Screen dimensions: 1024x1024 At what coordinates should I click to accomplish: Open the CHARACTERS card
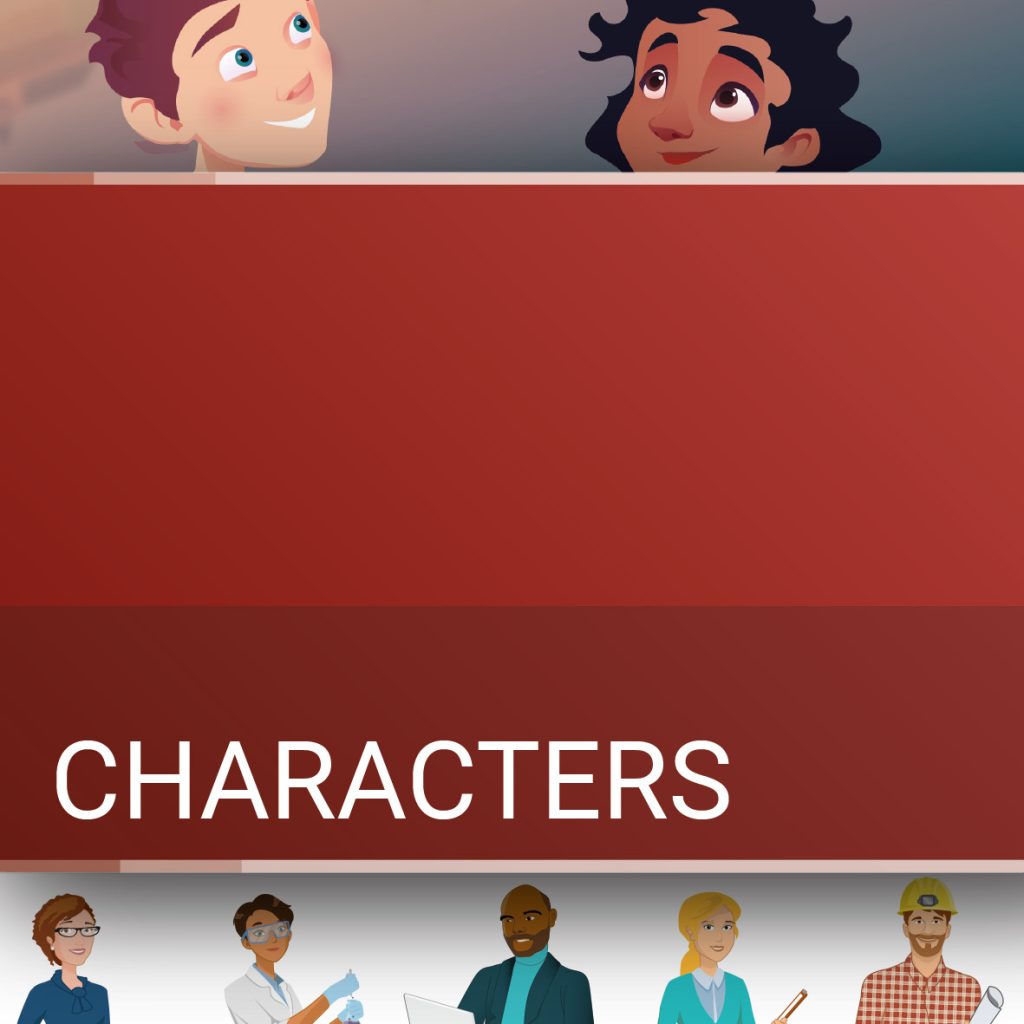tap(392, 779)
